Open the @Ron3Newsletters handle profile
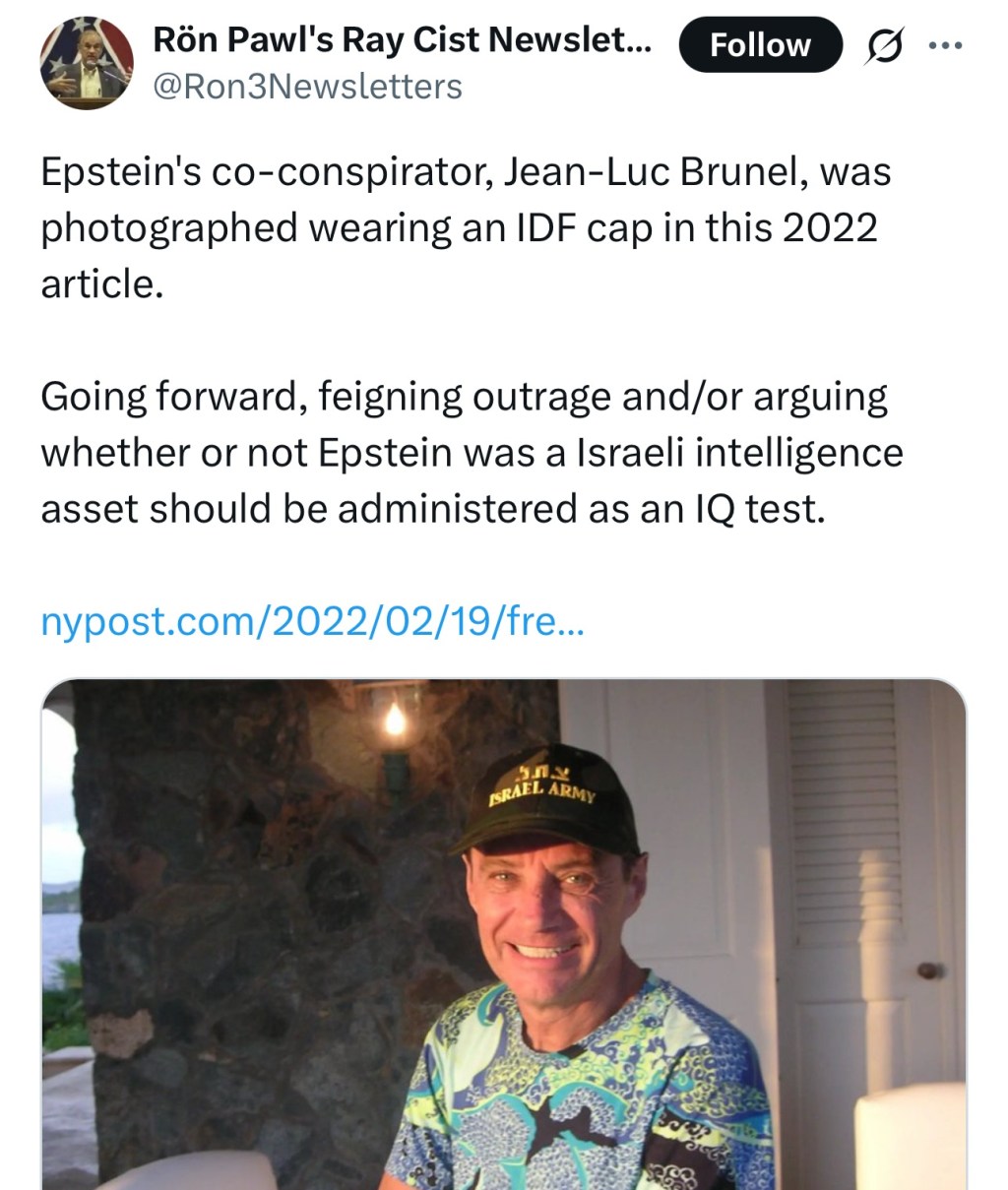Screen dimensions: 1008x1190 coord(307,87)
